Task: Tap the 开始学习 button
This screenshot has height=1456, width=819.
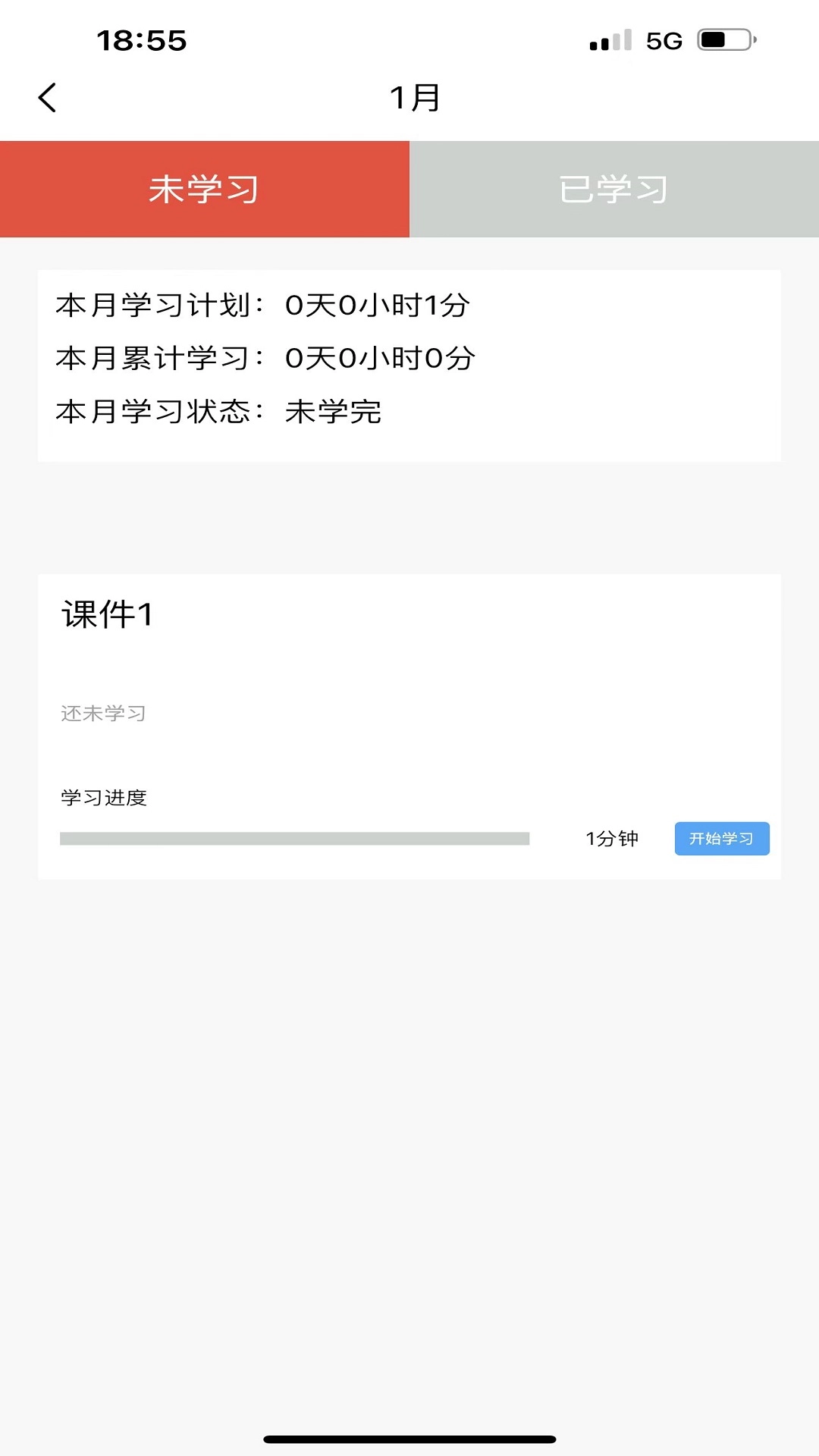Action: pyautogui.click(x=721, y=838)
